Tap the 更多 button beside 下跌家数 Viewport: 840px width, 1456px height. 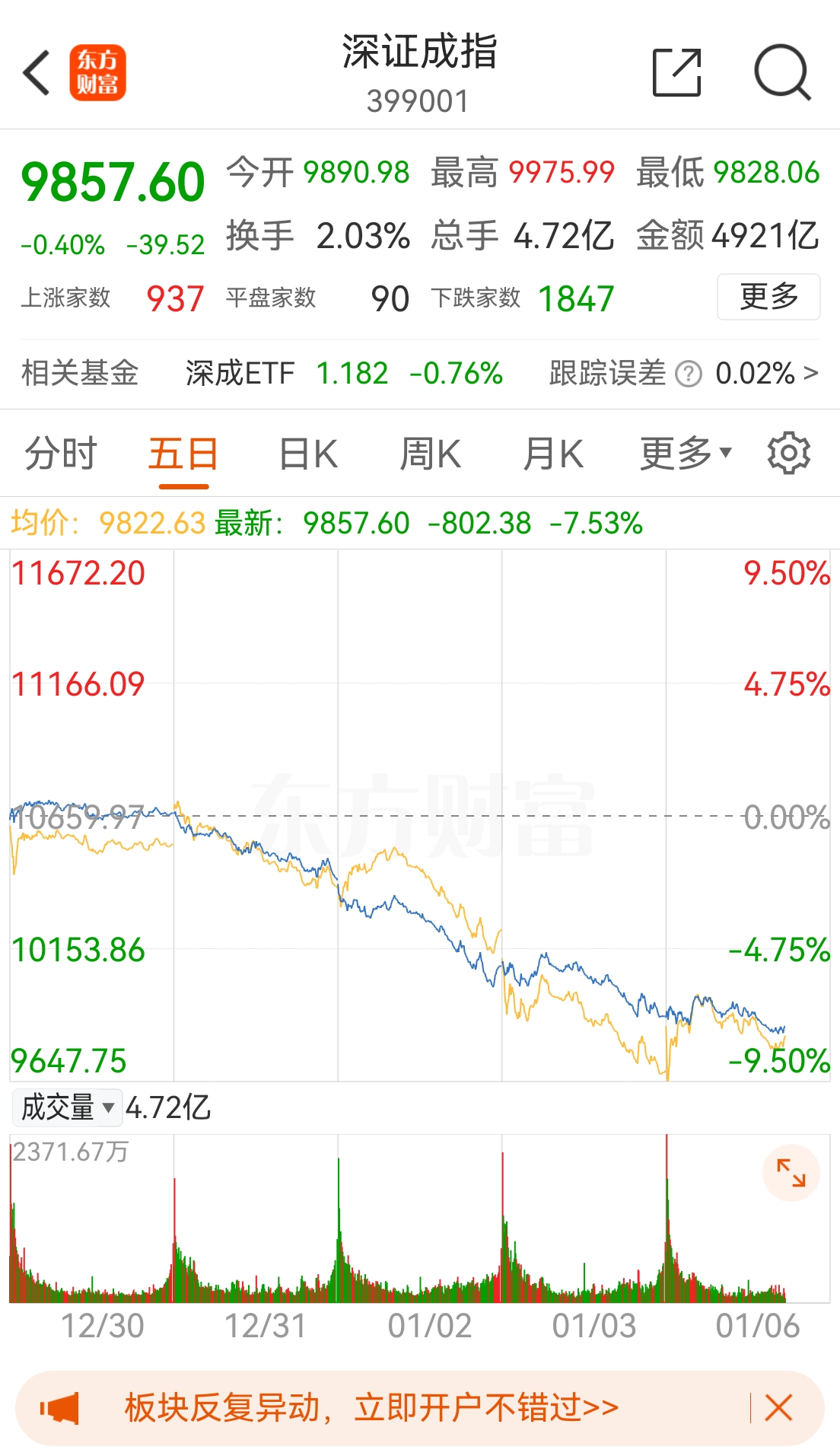point(768,297)
